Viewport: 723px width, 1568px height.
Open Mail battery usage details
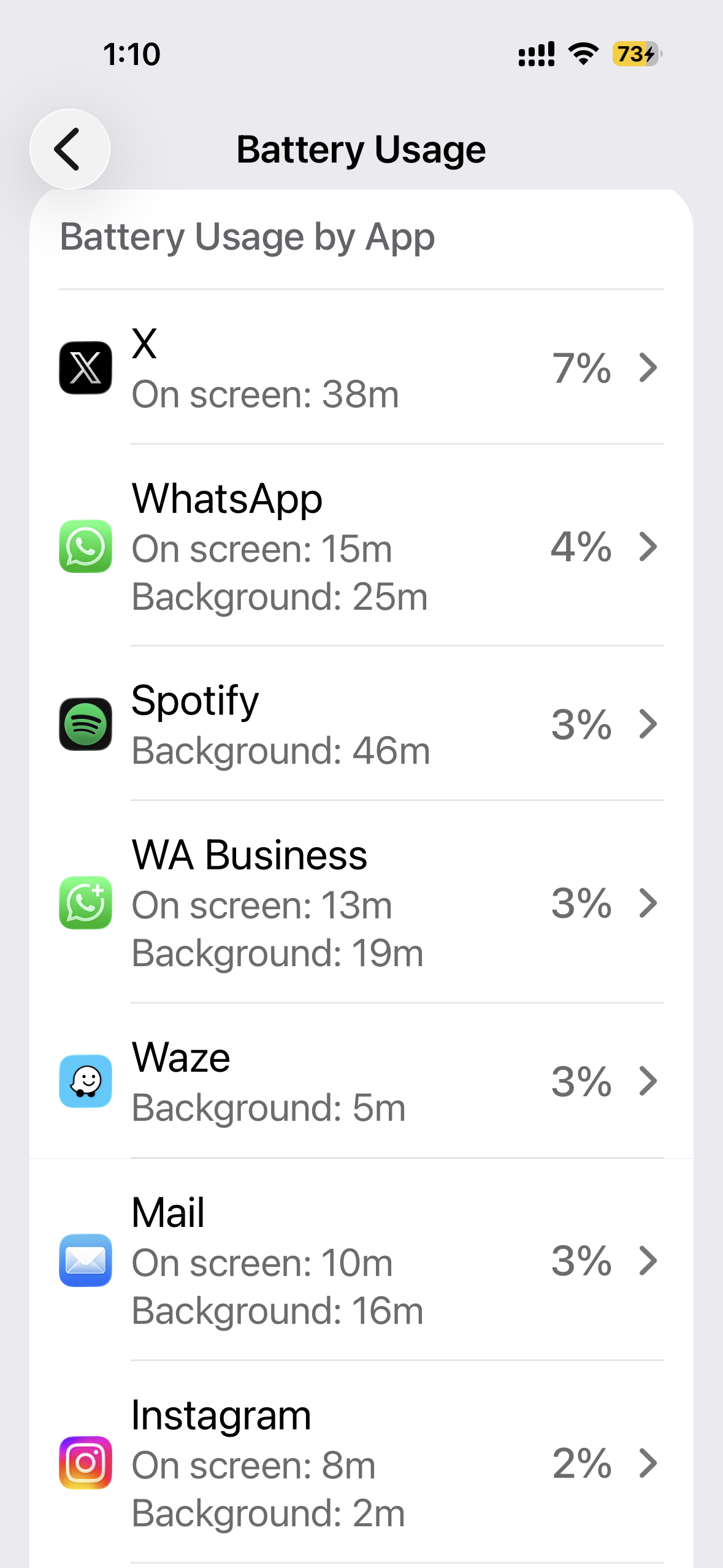(x=361, y=1260)
